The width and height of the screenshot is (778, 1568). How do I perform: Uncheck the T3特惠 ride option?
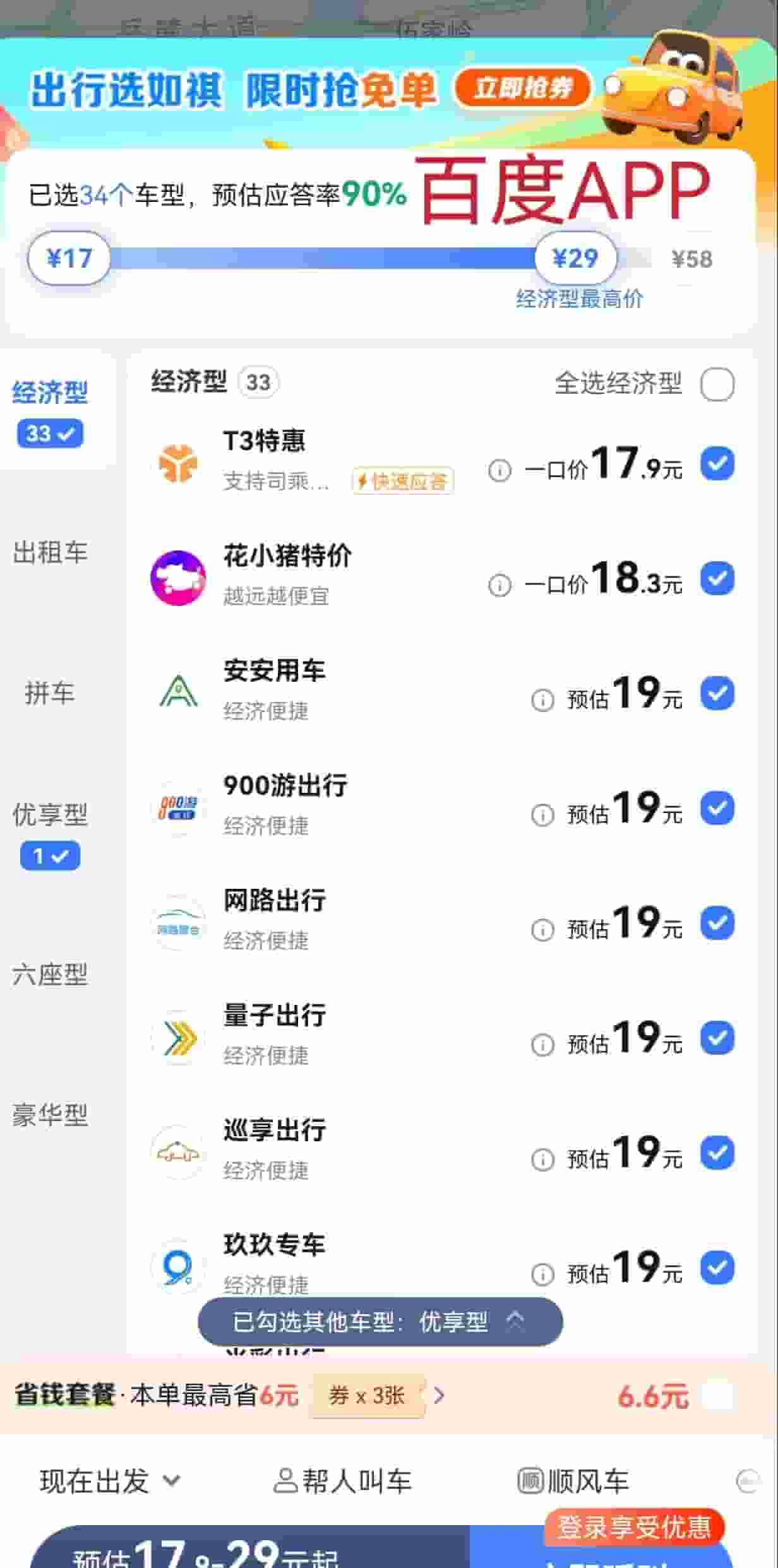(717, 464)
